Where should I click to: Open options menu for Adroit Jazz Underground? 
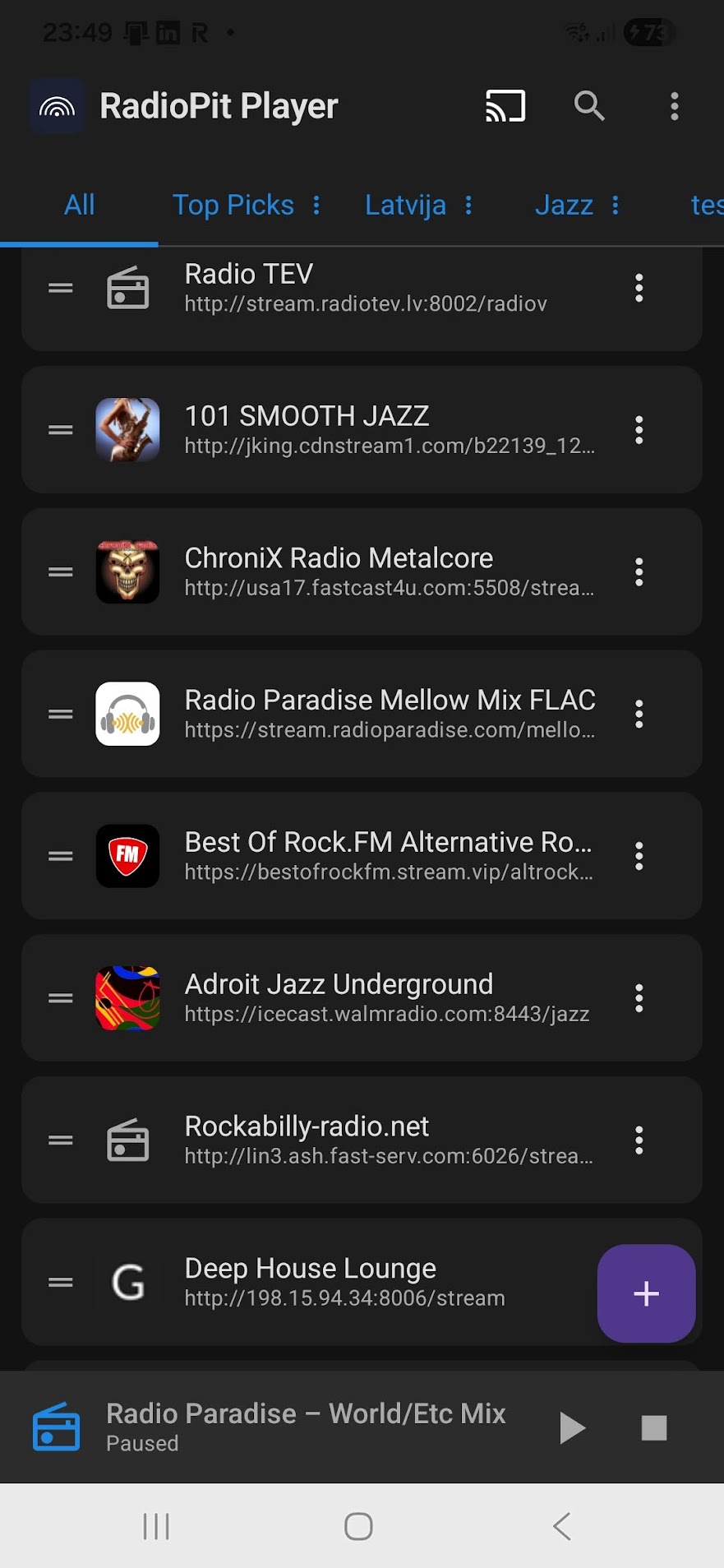[x=639, y=998]
